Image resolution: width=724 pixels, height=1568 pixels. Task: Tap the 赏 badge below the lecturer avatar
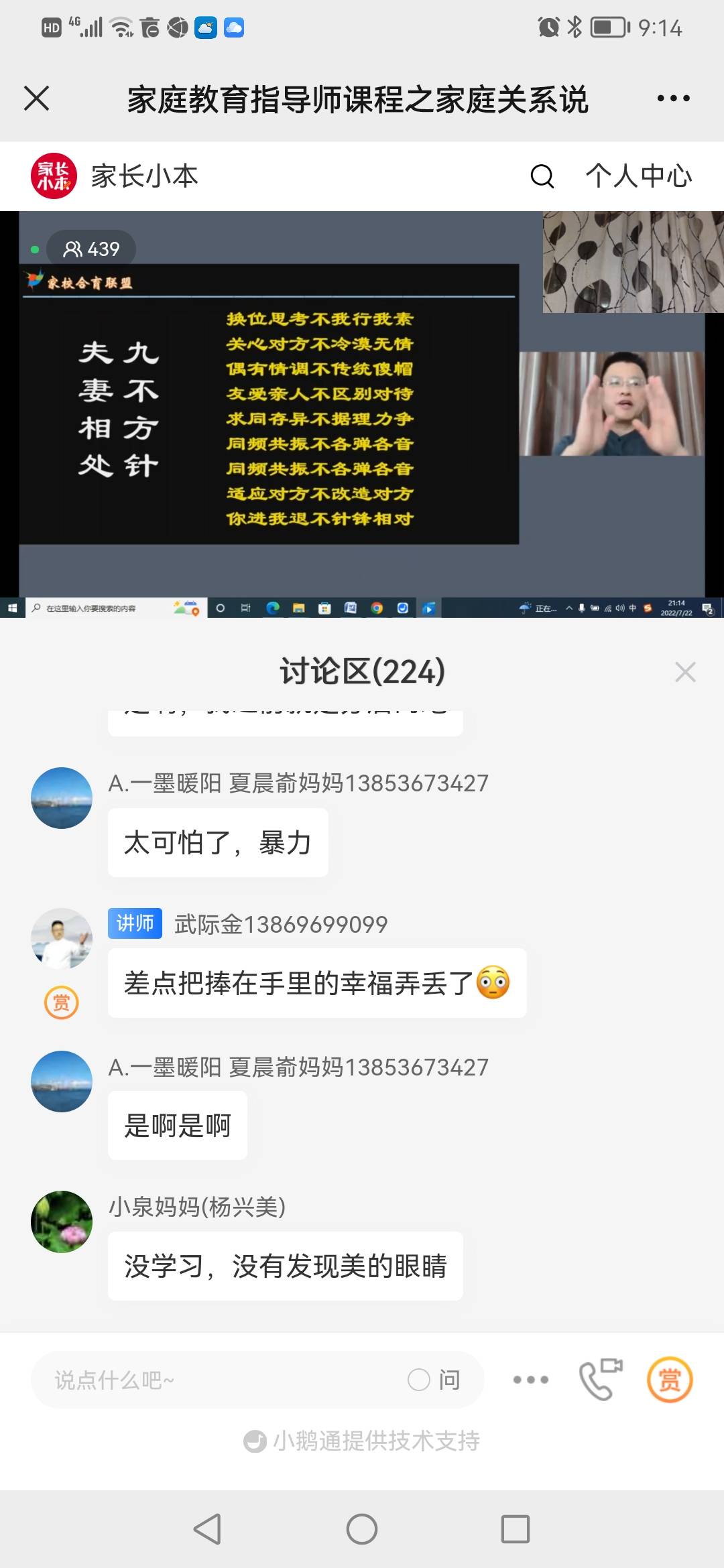[61, 1003]
